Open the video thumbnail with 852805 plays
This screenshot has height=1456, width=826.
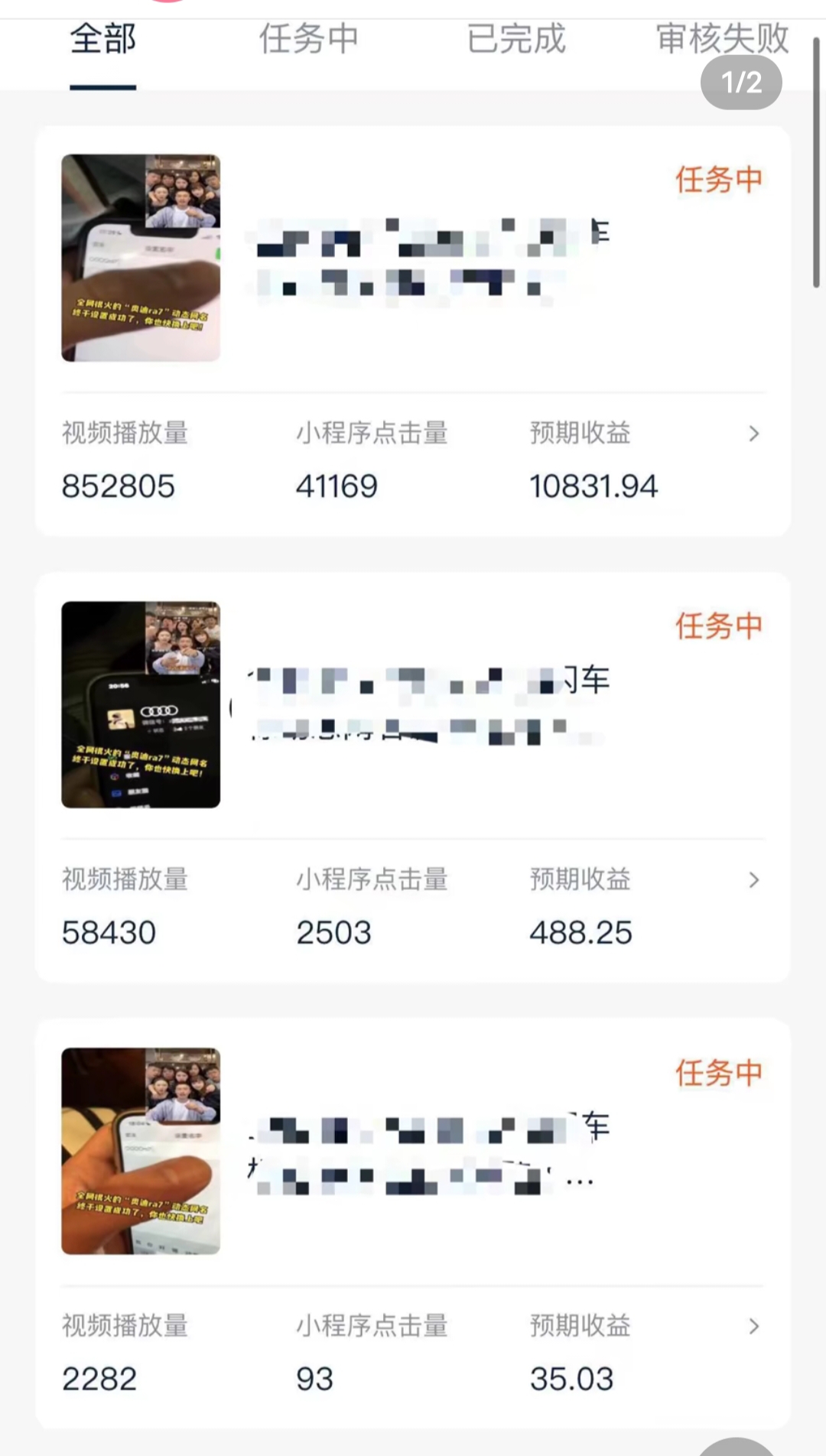click(141, 258)
